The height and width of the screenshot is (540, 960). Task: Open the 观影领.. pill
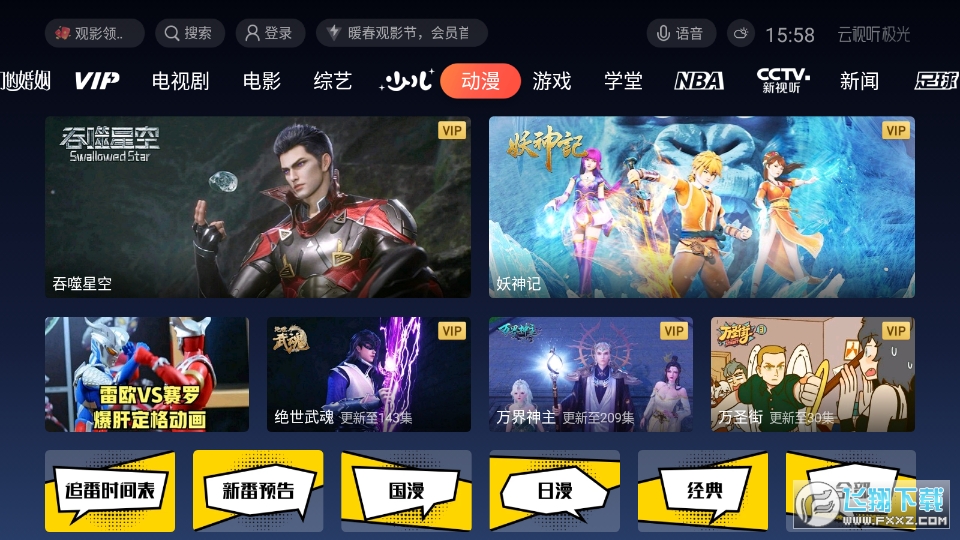[x=94, y=33]
